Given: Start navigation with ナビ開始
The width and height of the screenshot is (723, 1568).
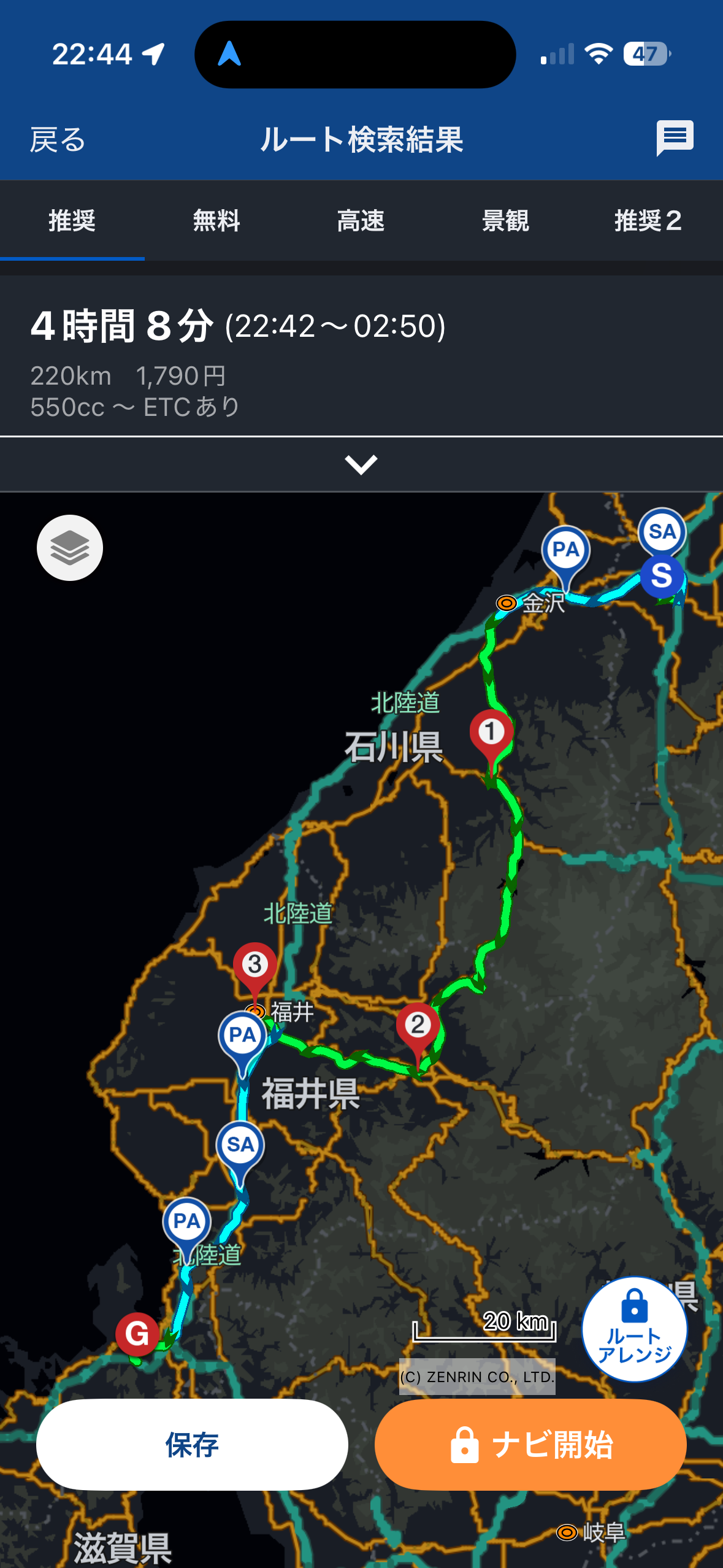Looking at the screenshot, I should (x=530, y=1445).
